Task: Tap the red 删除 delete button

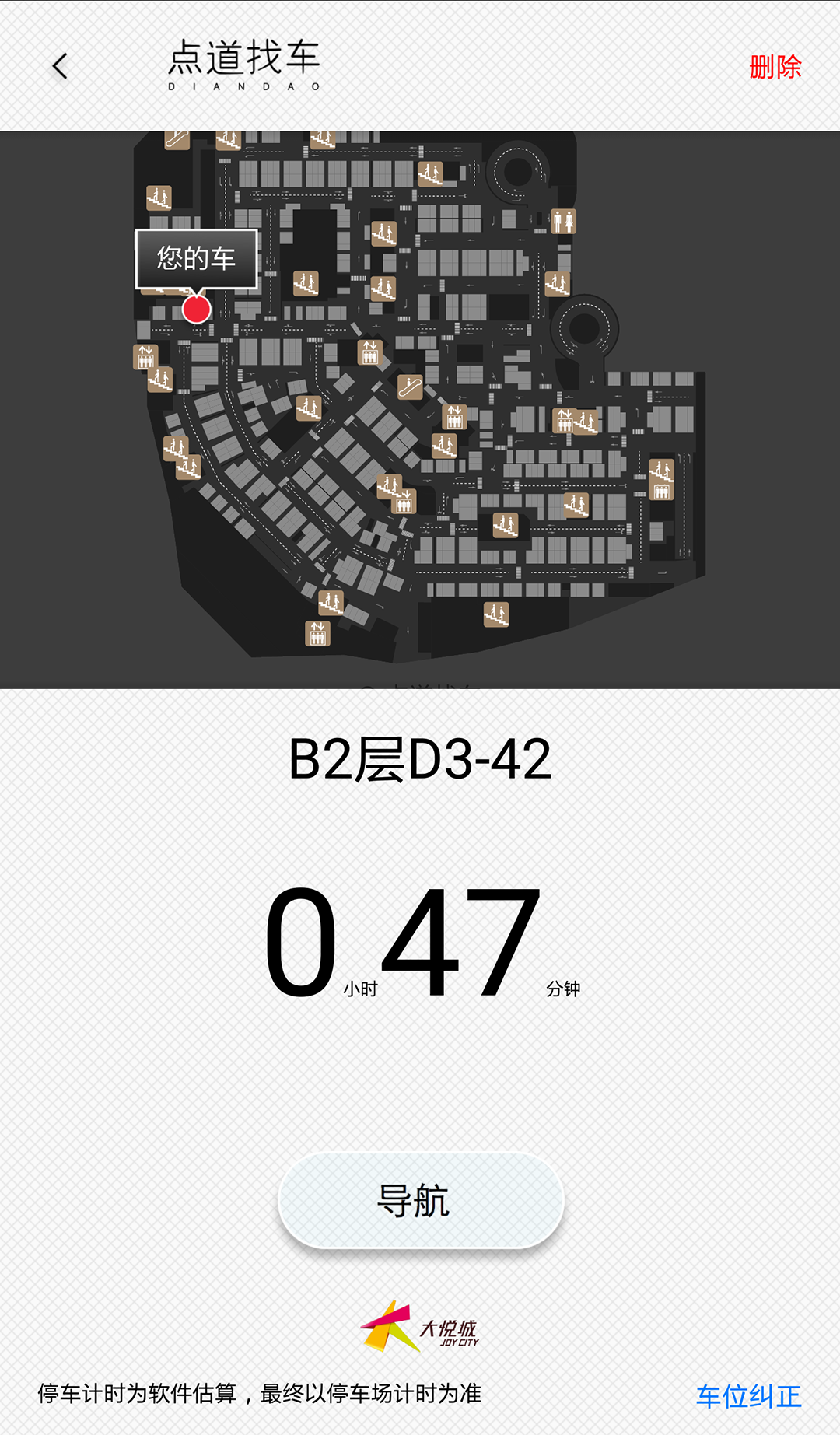Action: (775, 67)
